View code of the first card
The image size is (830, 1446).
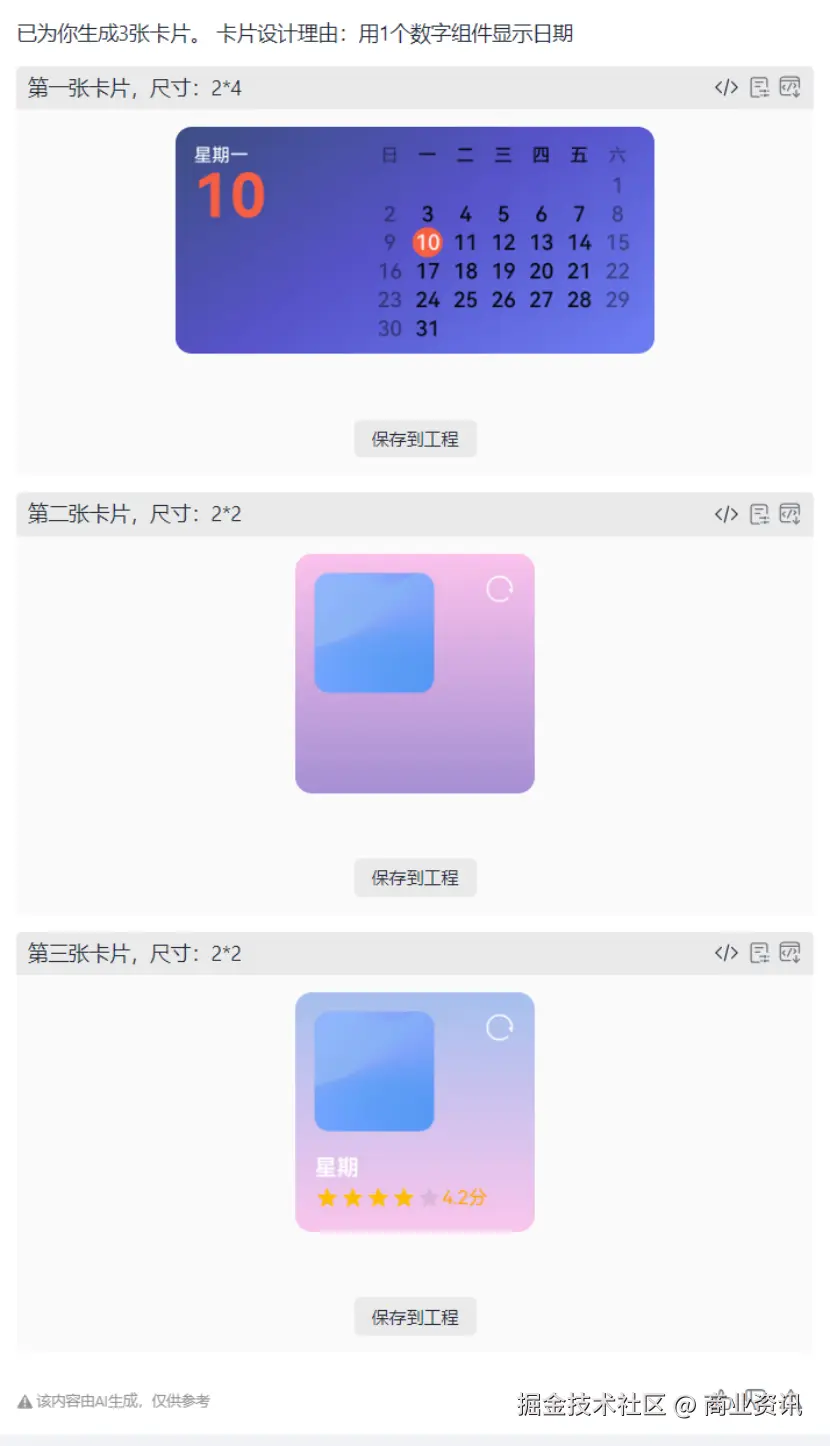(x=726, y=88)
